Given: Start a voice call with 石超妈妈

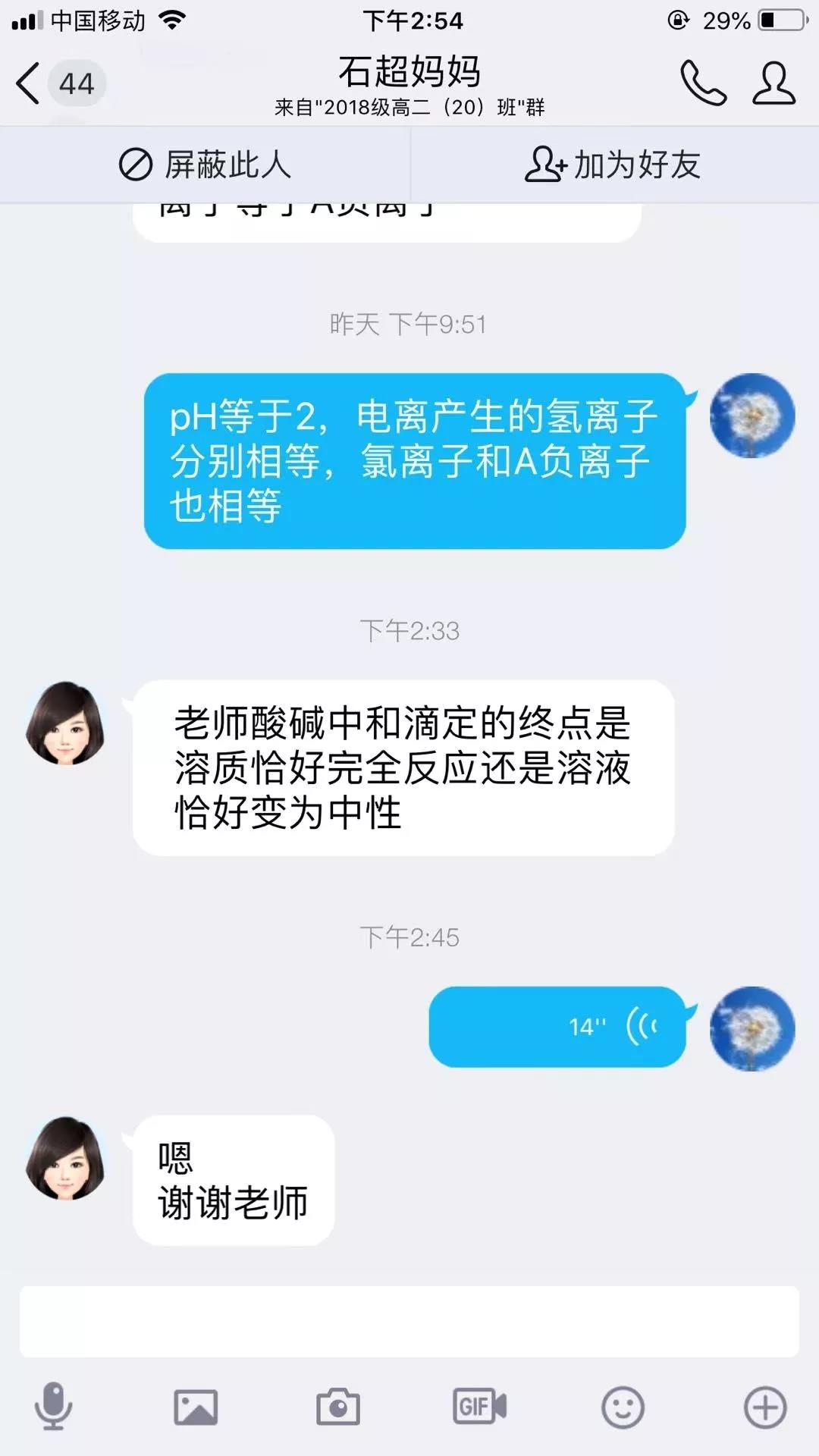Looking at the screenshot, I should tap(703, 83).
